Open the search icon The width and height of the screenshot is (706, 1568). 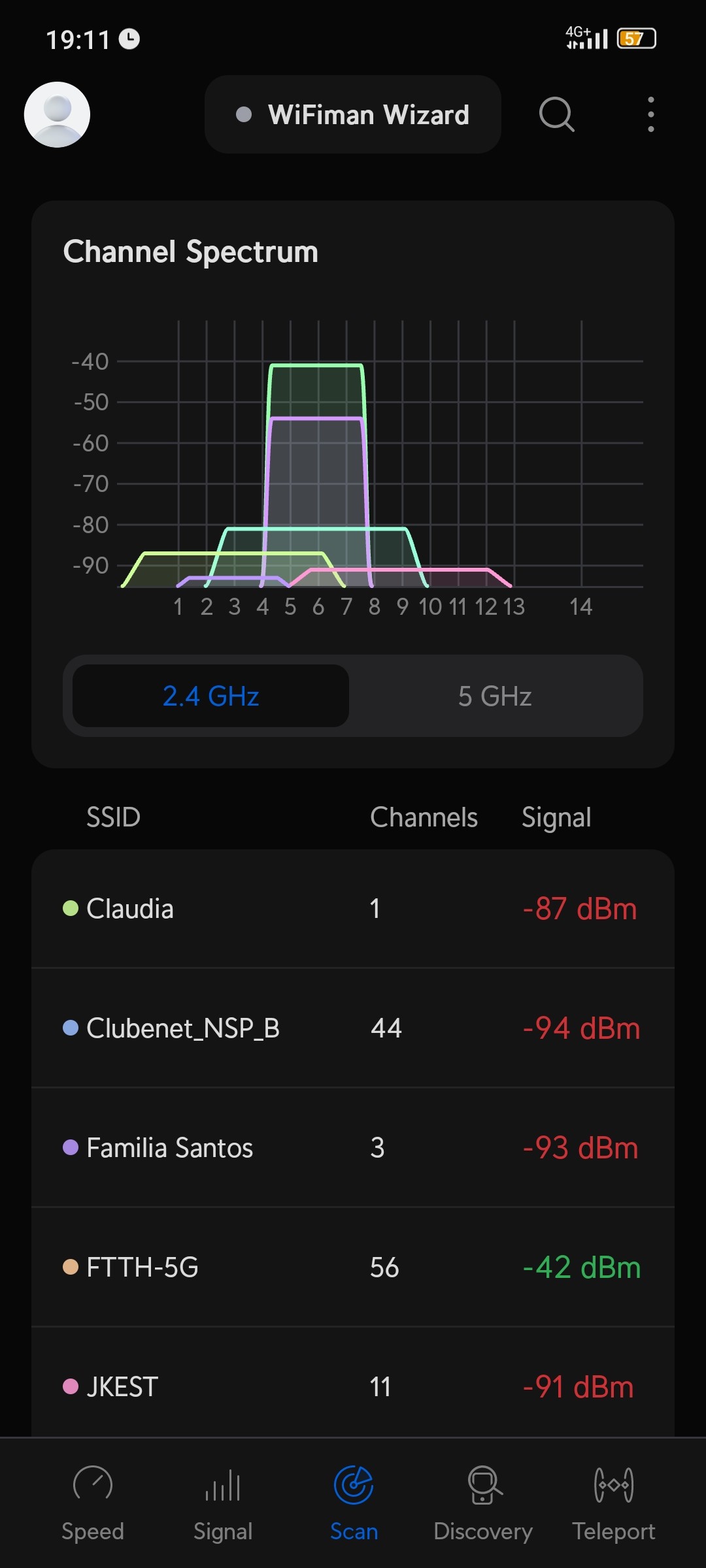556,114
